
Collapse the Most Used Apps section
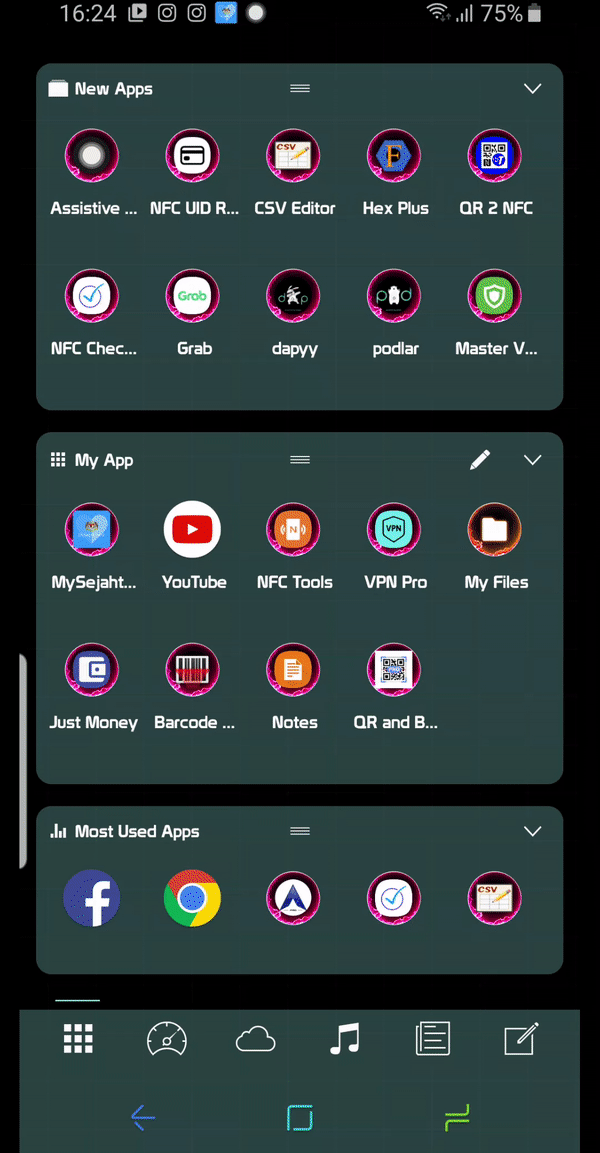coord(532,831)
